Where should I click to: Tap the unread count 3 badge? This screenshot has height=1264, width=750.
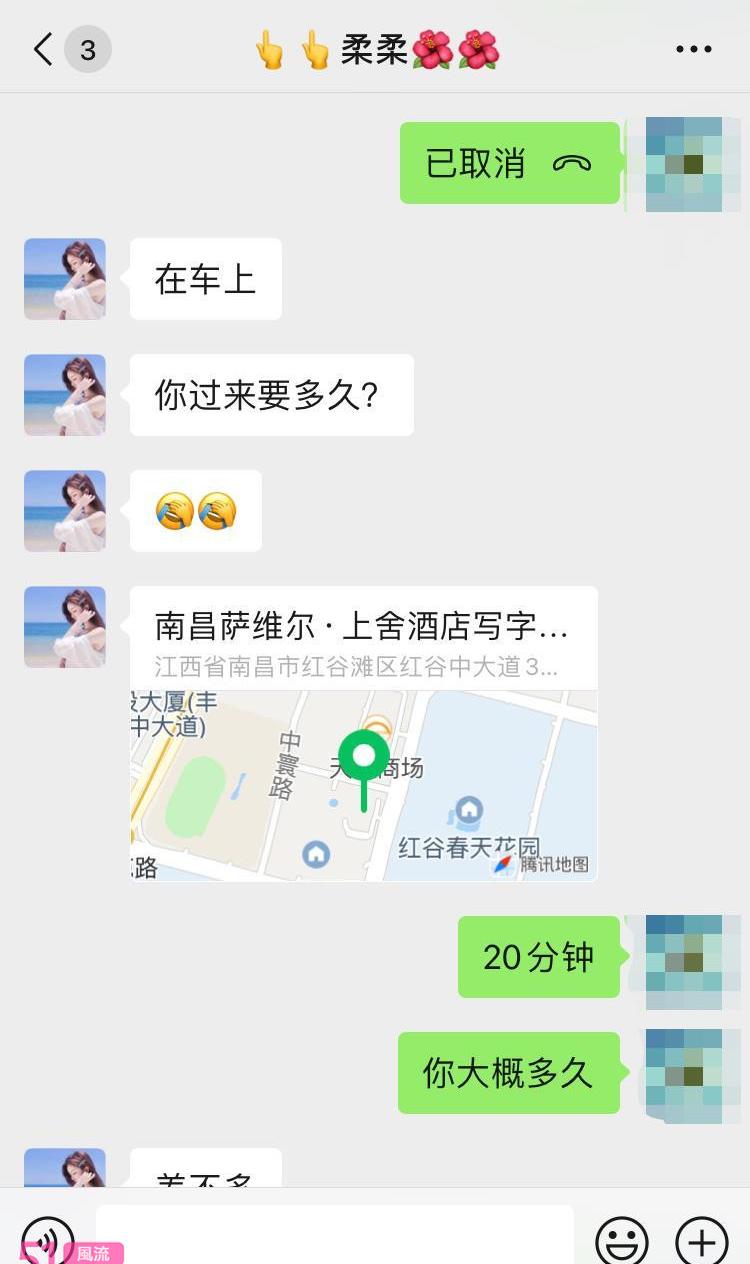coord(88,47)
